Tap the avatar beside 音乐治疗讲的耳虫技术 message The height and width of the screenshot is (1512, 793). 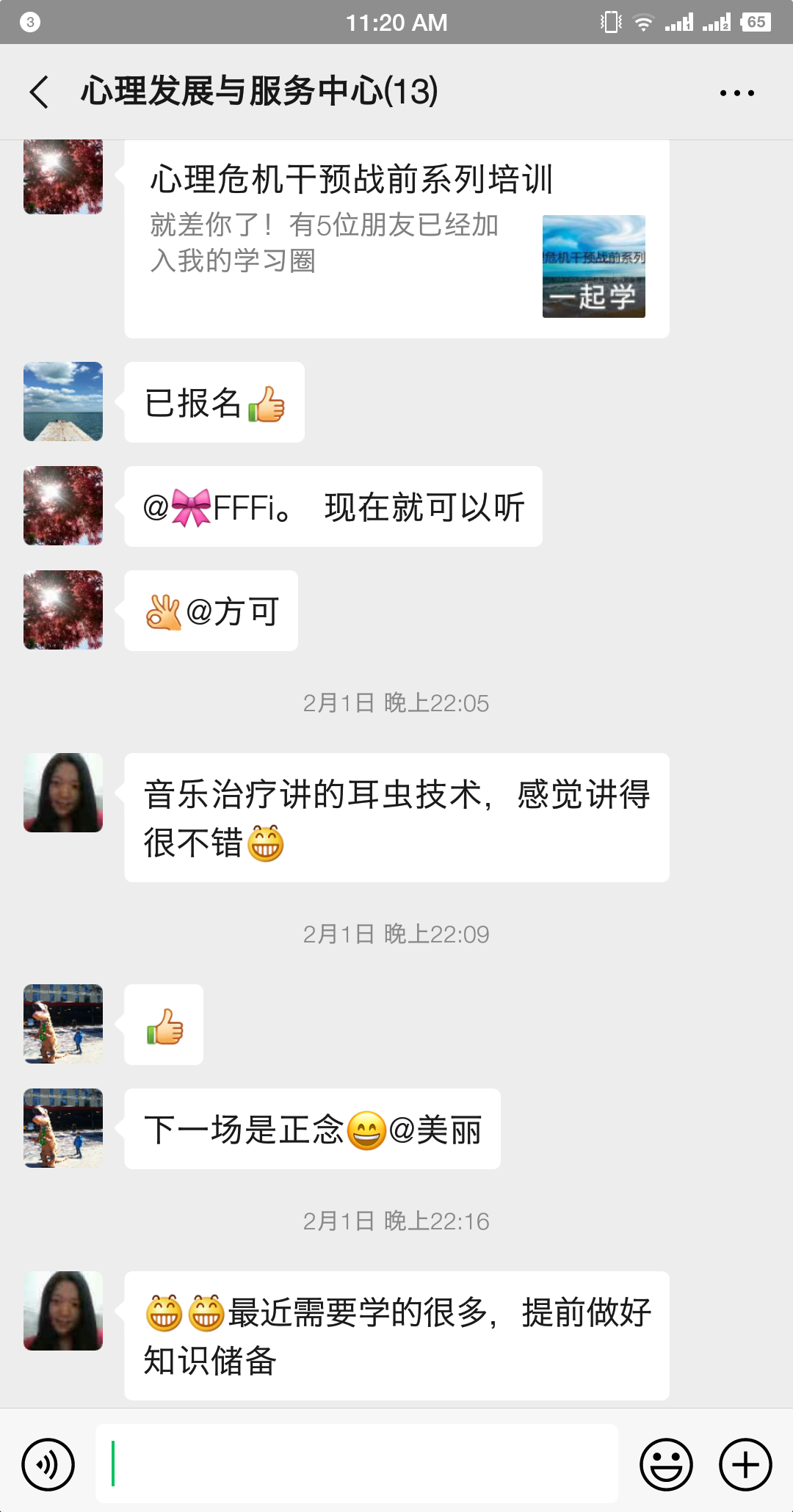point(63,793)
